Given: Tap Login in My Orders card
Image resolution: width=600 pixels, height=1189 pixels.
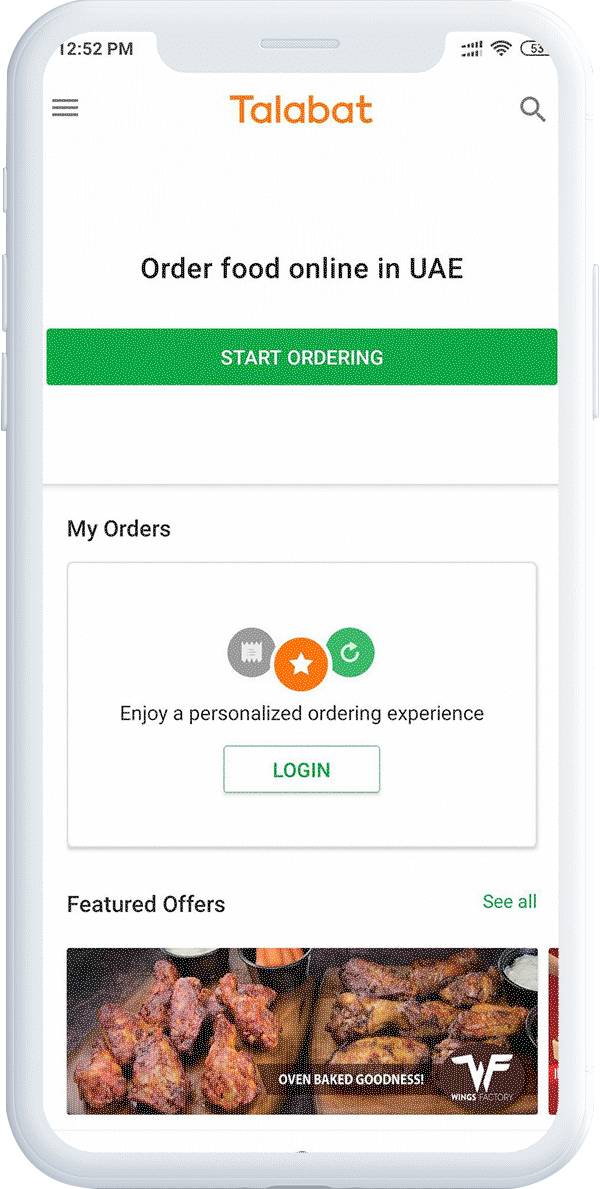Looking at the screenshot, I should 301,770.
